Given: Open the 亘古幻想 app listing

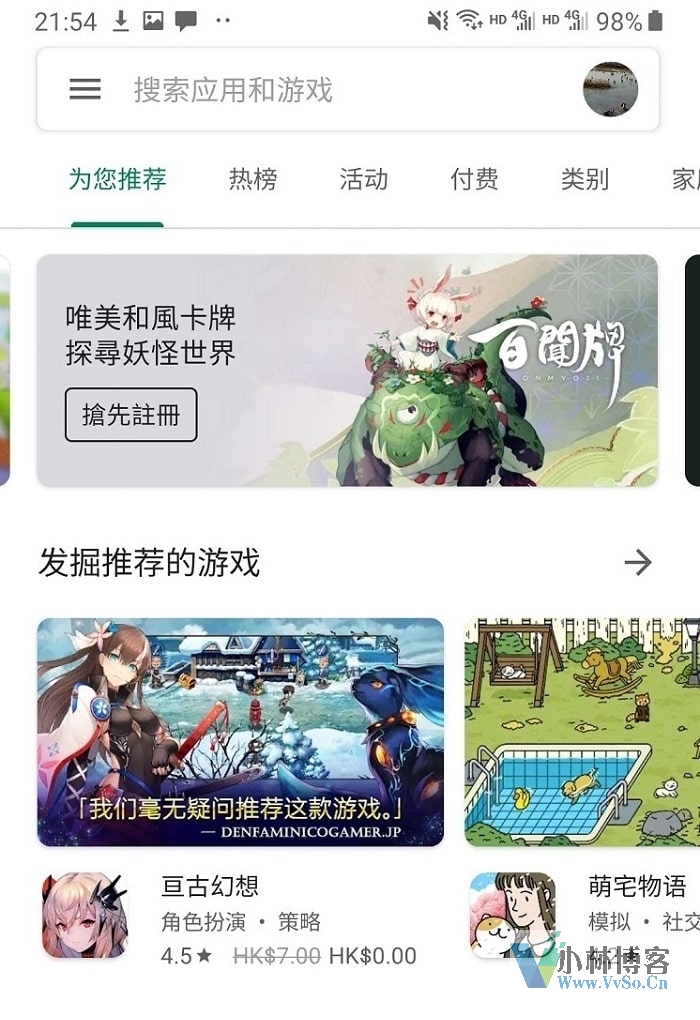Looking at the screenshot, I should point(210,886).
